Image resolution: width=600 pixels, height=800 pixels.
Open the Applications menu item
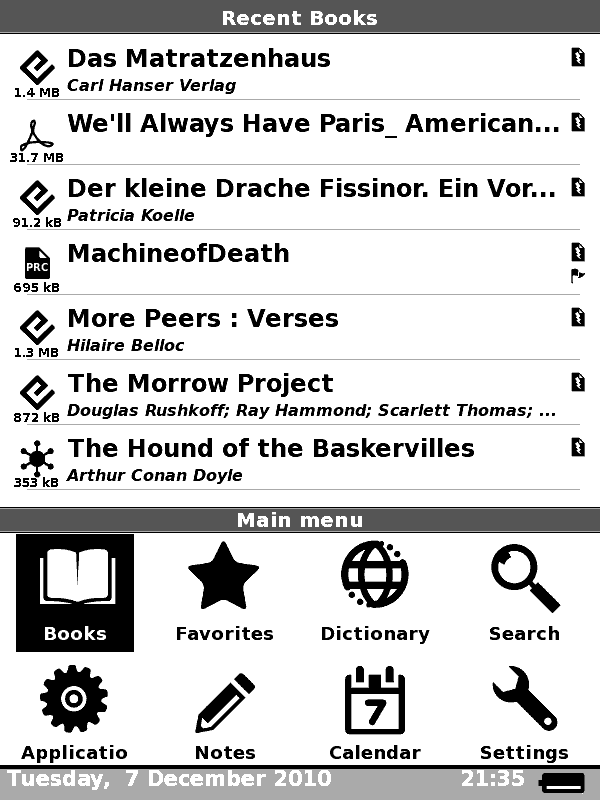tap(75, 712)
